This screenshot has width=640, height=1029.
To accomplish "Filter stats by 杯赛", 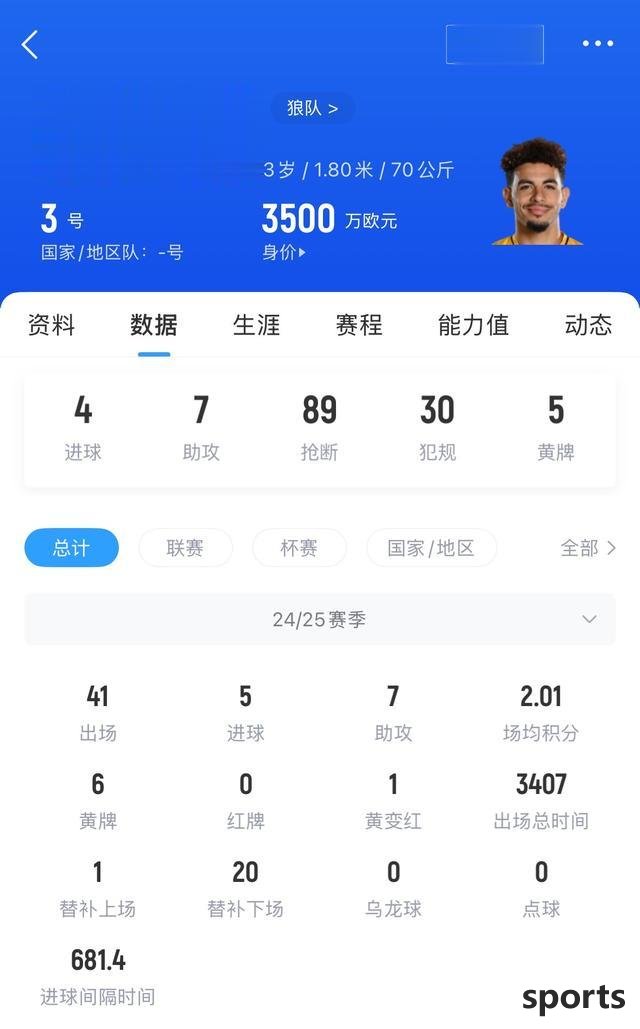I will coord(299,548).
